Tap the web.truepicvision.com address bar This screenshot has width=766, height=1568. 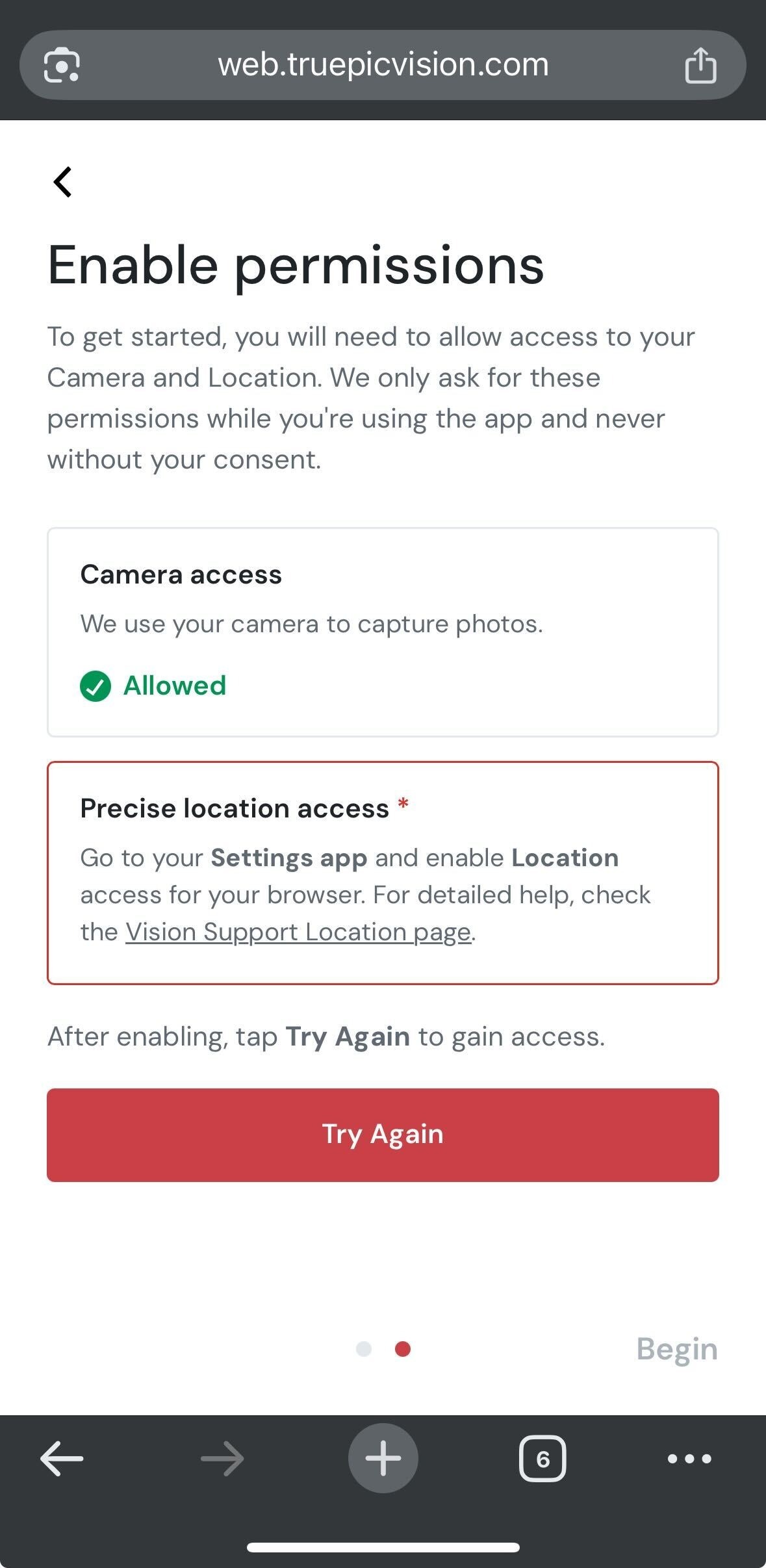pos(383,65)
